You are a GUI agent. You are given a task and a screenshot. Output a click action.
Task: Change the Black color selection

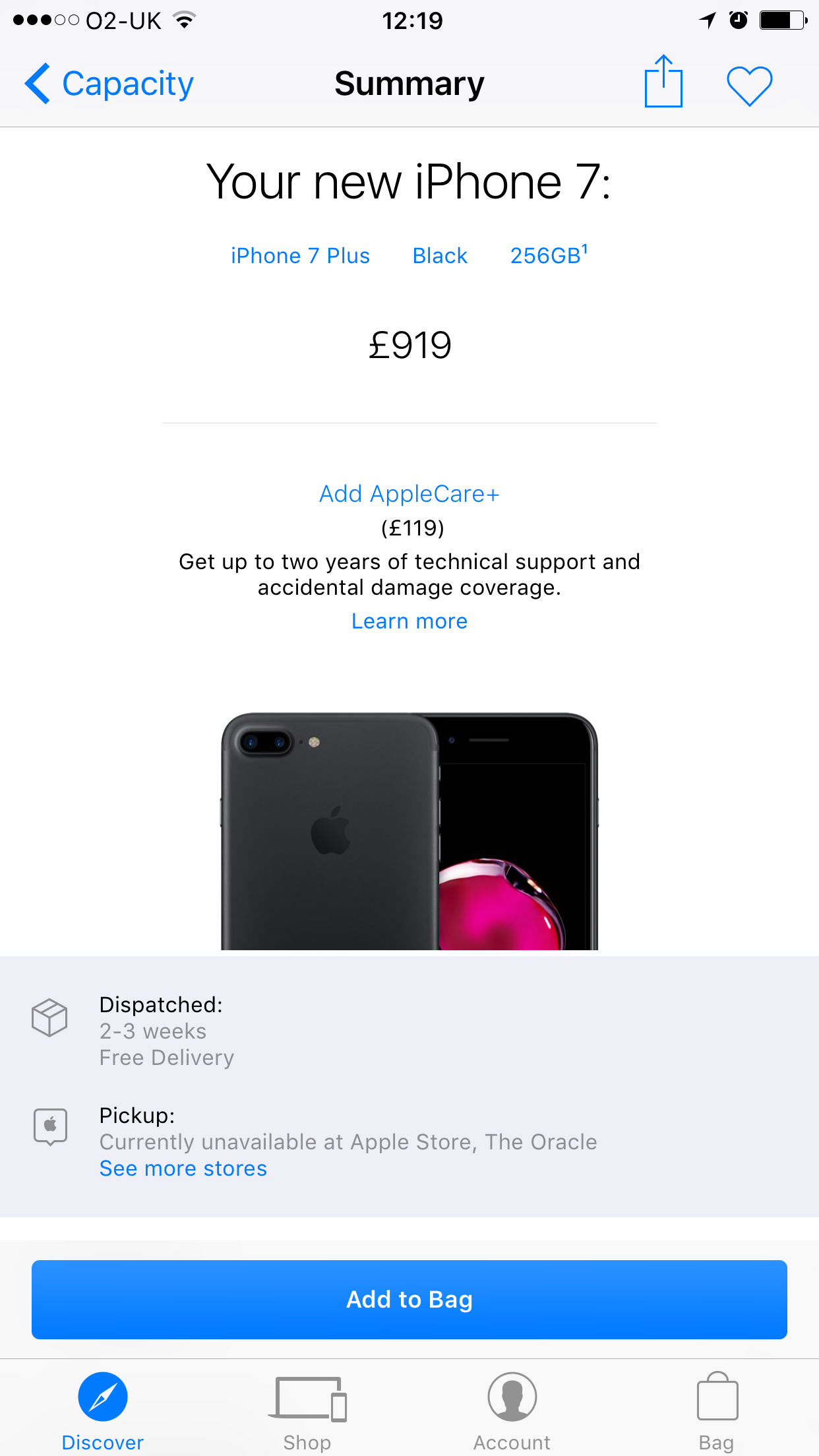(x=440, y=256)
